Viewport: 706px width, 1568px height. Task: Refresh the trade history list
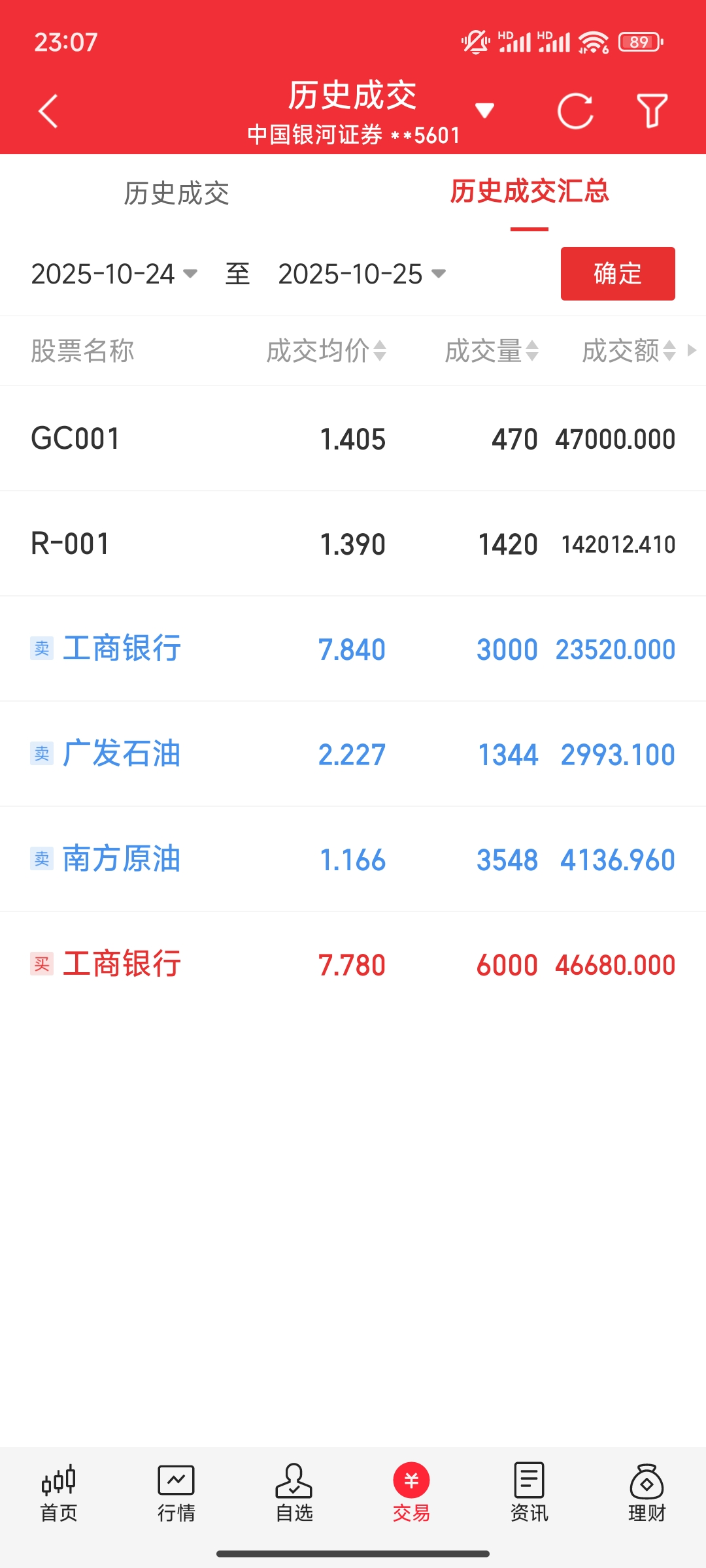575,111
